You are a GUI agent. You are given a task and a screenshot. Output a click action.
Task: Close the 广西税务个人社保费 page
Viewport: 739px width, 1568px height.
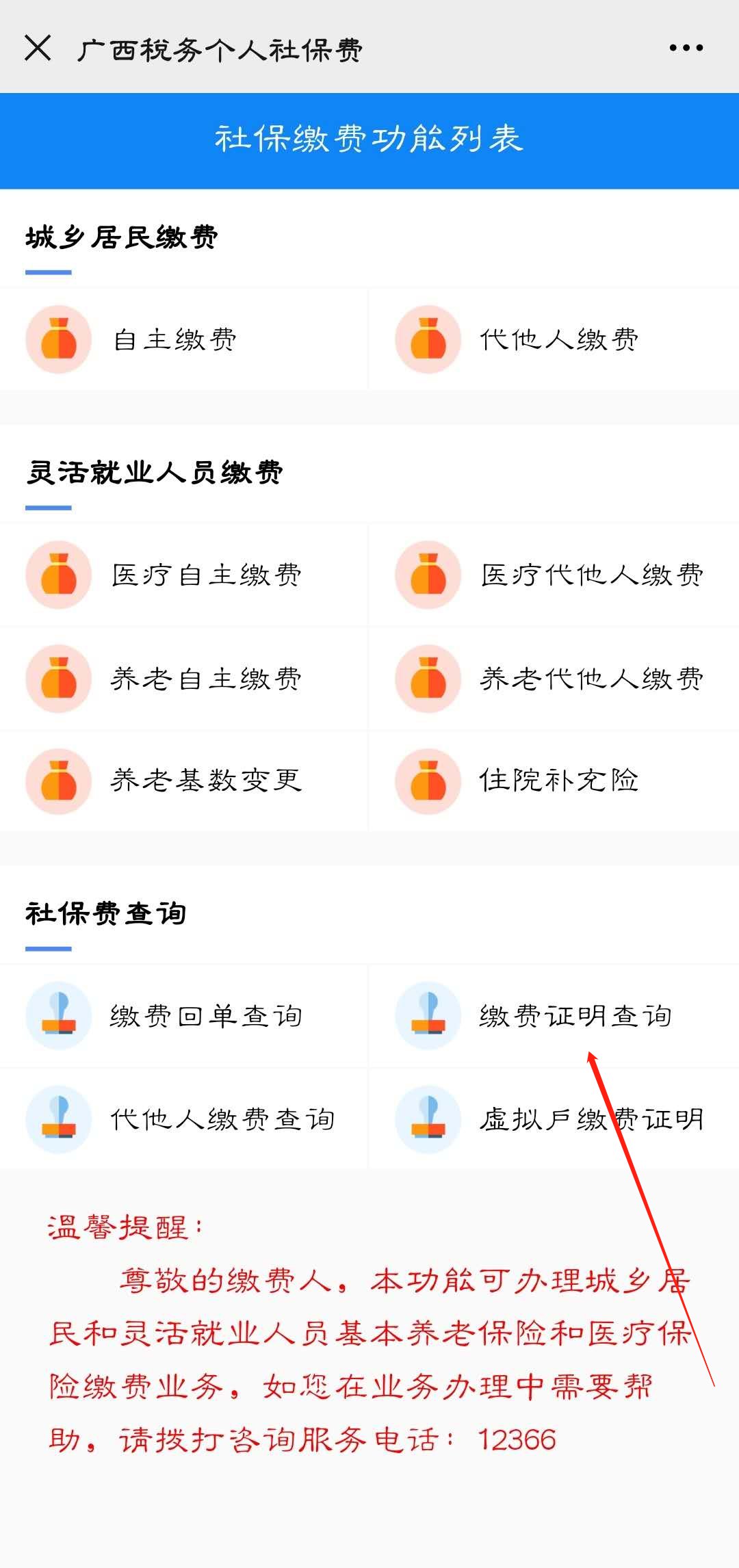coord(38,48)
